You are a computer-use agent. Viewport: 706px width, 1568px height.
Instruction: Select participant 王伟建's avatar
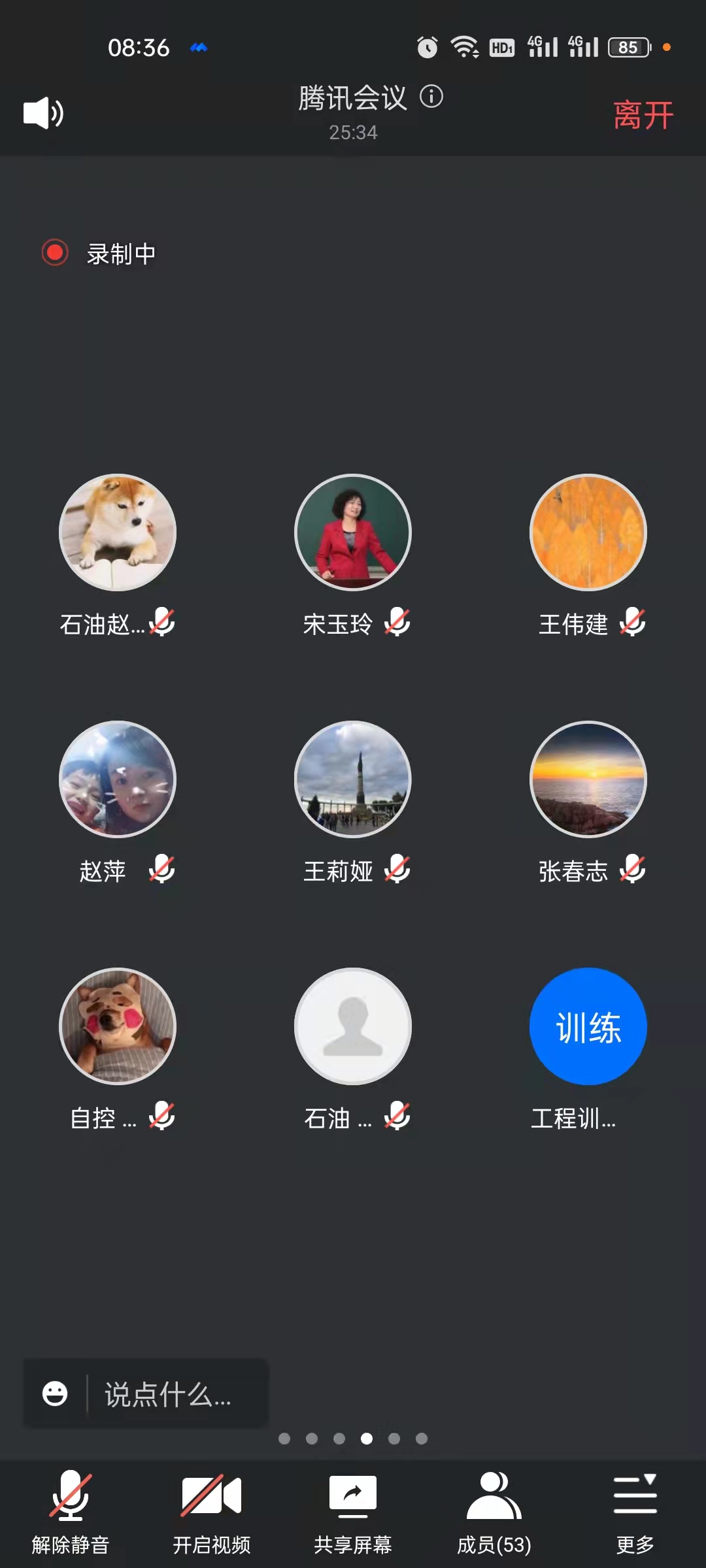(x=588, y=532)
